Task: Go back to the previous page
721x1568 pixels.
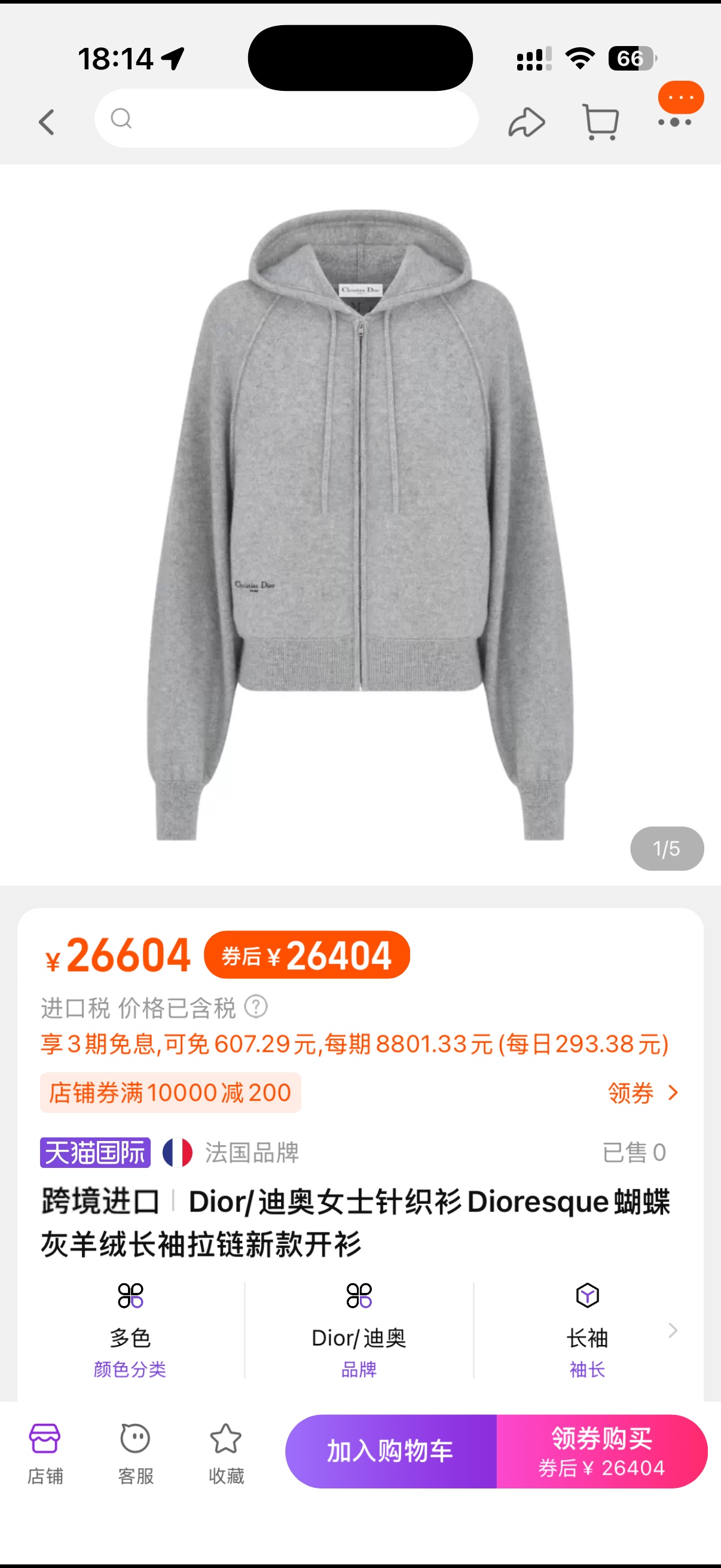Action: click(47, 122)
